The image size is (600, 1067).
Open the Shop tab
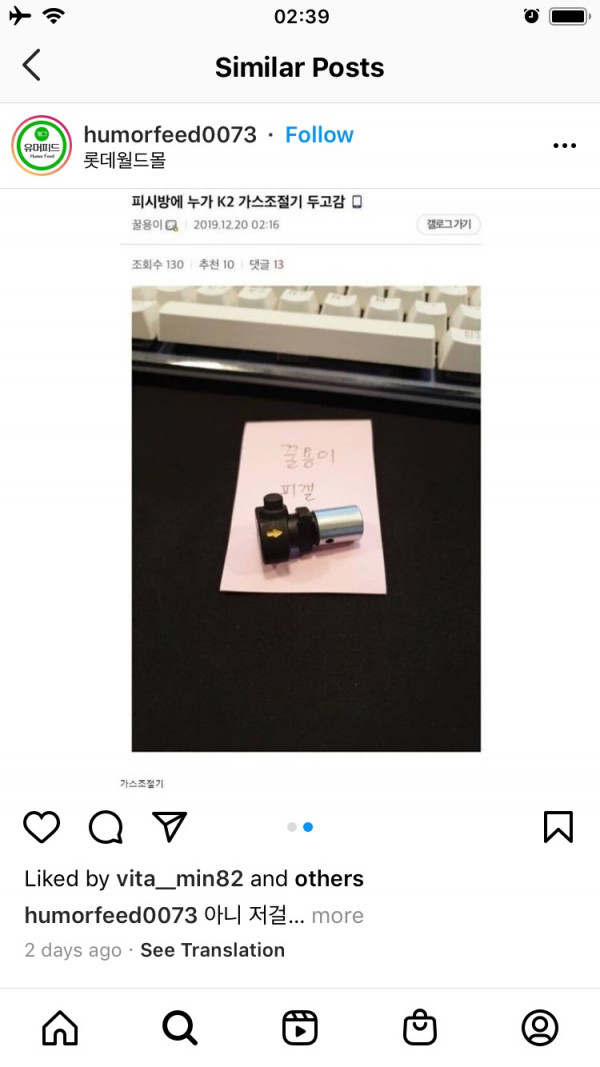coord(420,1027)
